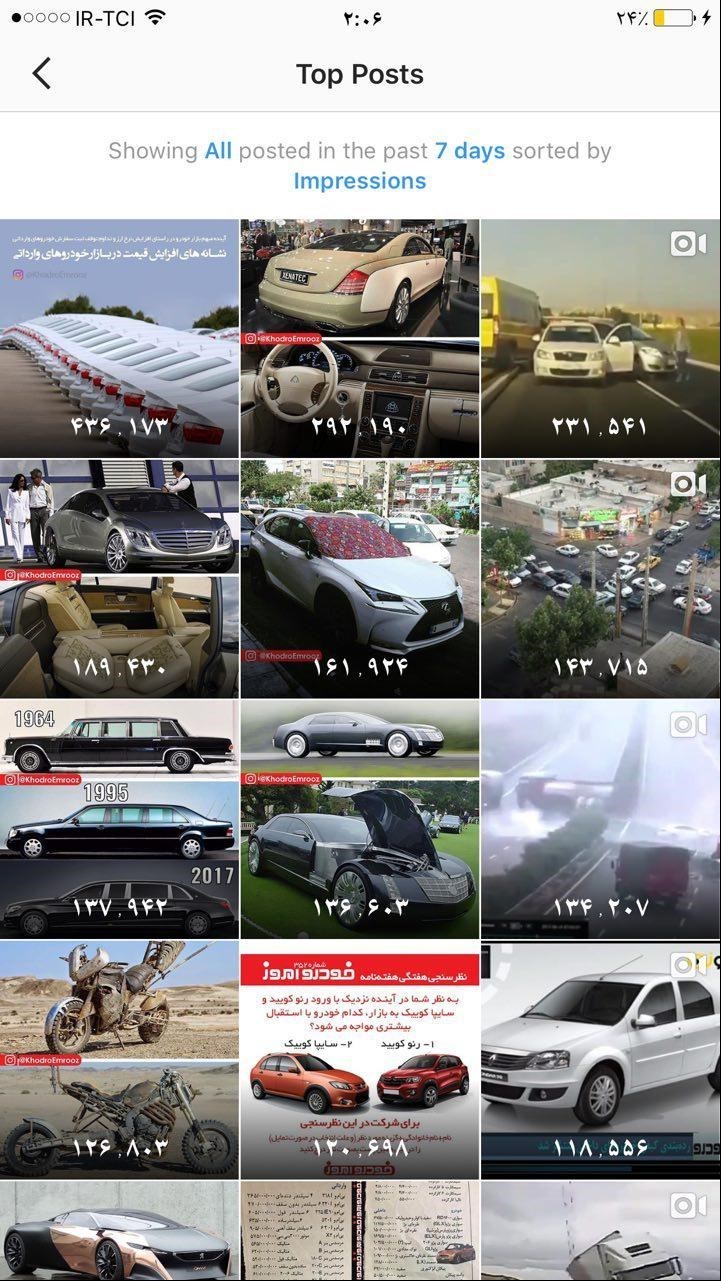This screenshot has width=721, height=1281.
Task: Open the foggy road truck video post
Action: point(600,819)
